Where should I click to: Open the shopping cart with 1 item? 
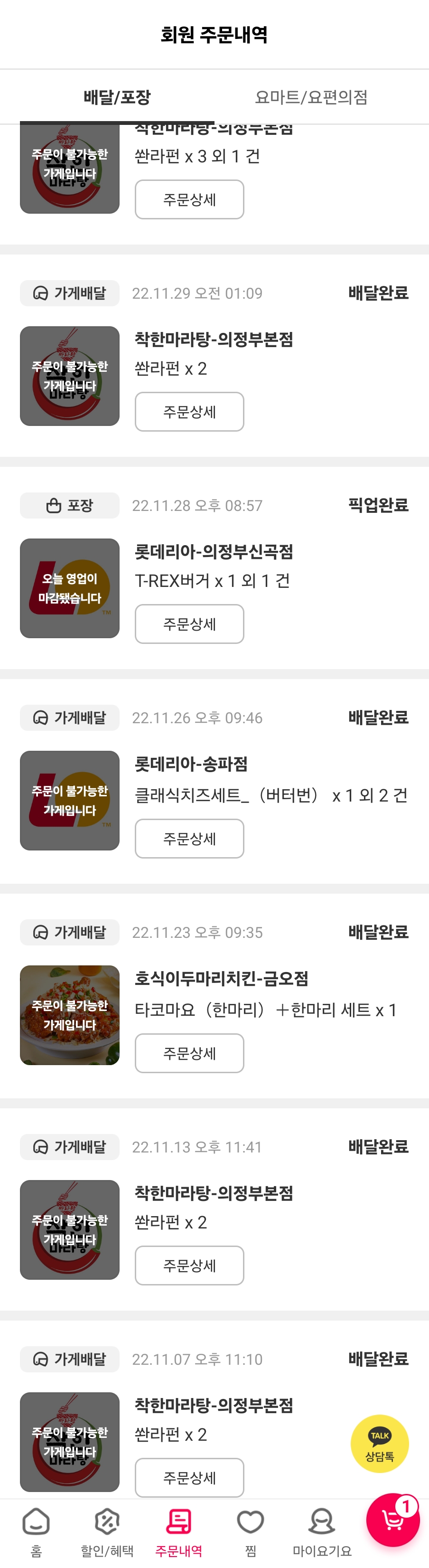[392, 1520]
